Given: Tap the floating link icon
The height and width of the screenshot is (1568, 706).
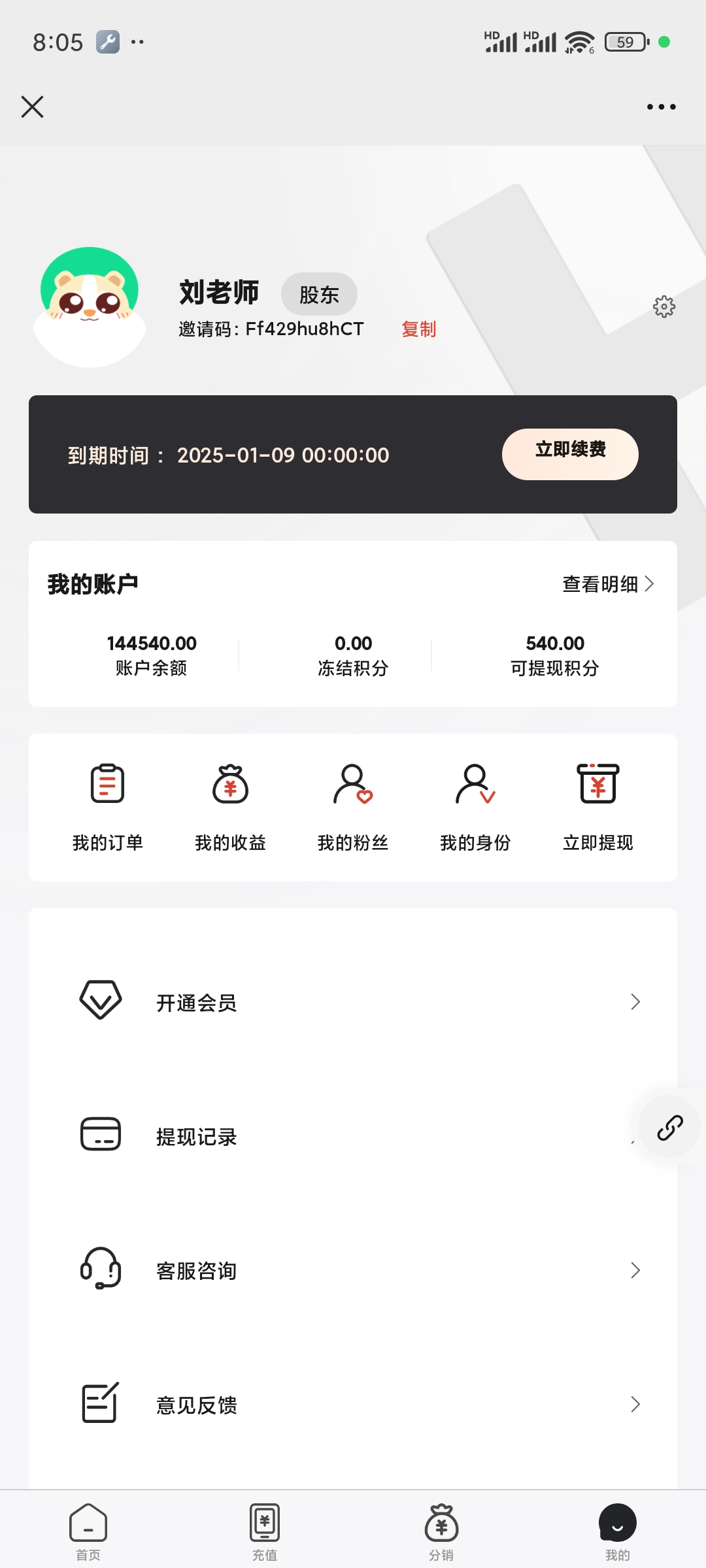Looking at the screenshot, I should tap(669, 1127).
